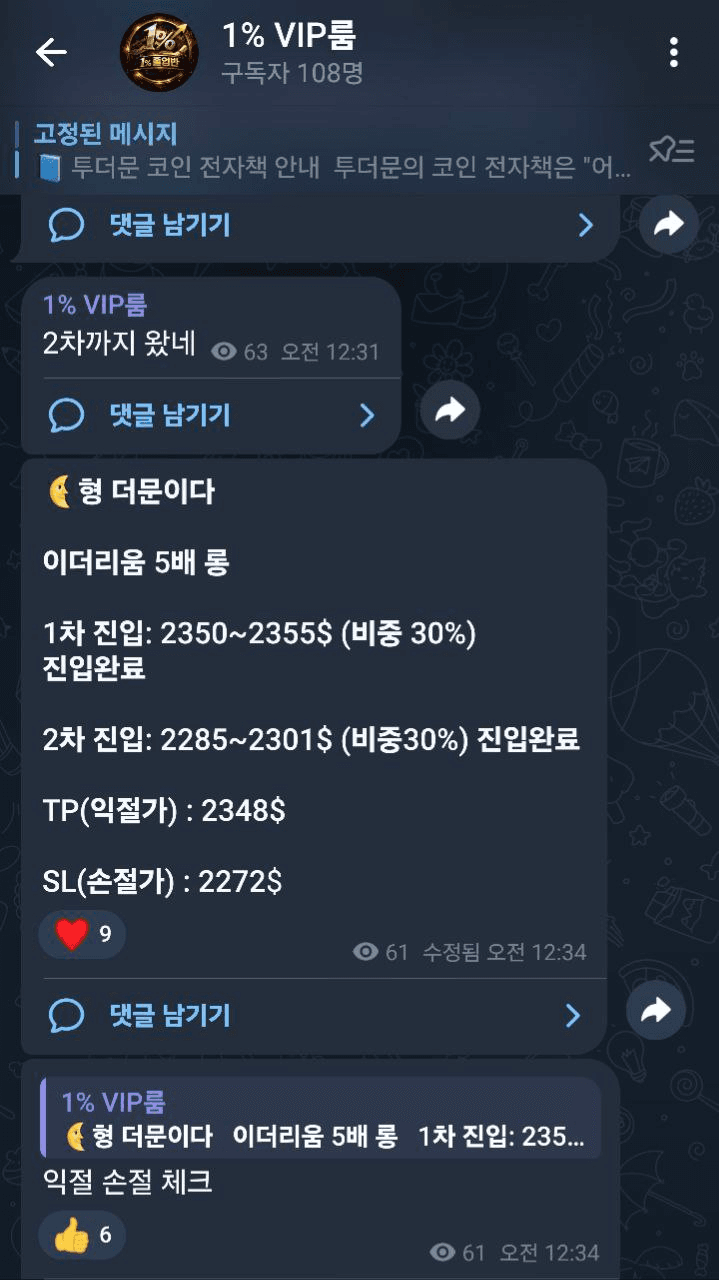Jump to the quoted 형 더문이다 reply
Viewport: 719px width, 1280px height.
tap(320, 1120)
